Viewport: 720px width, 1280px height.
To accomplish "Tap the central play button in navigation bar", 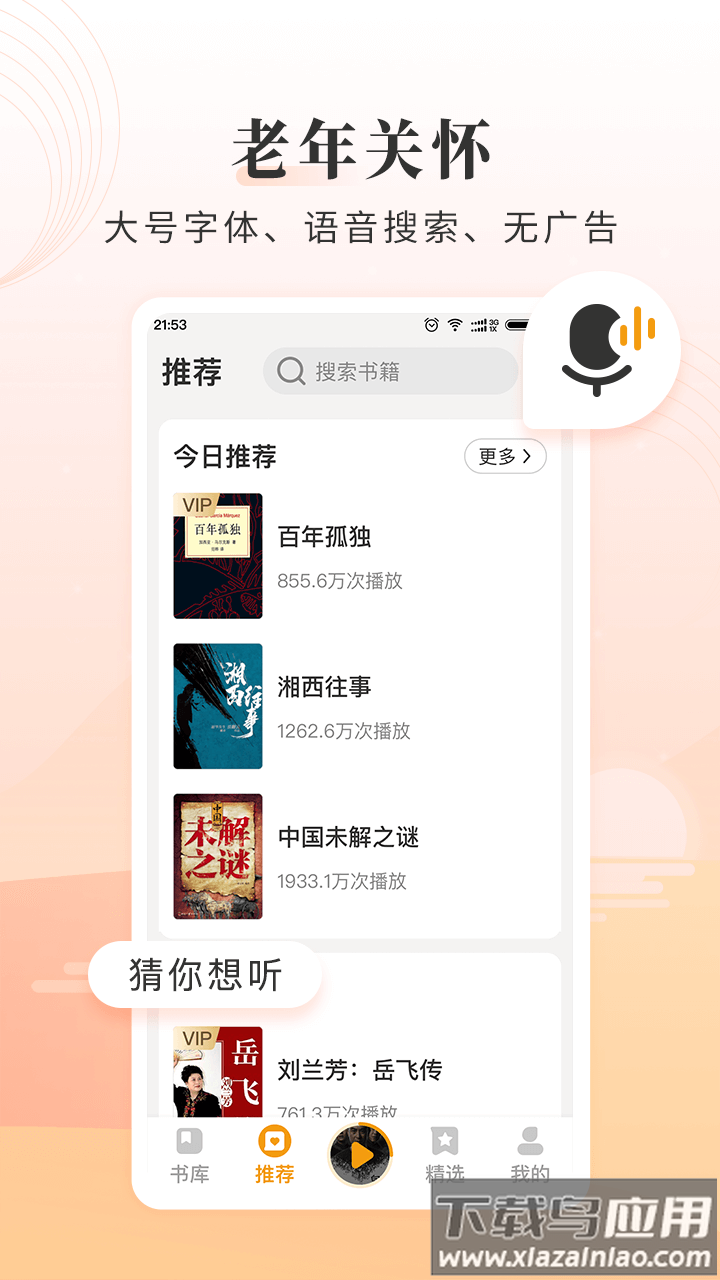I will [360, 1152].
